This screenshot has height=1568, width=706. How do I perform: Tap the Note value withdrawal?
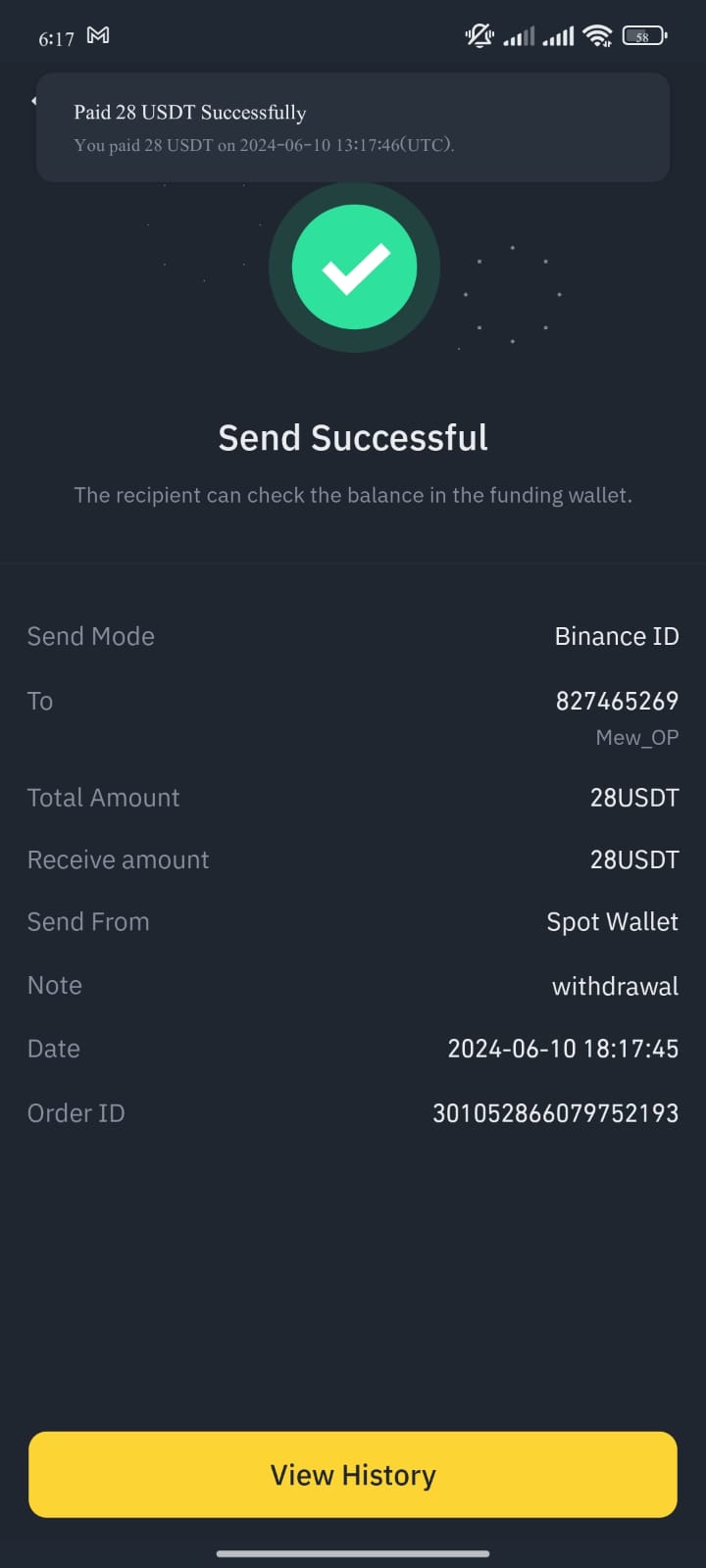click(x=615, y=985)
